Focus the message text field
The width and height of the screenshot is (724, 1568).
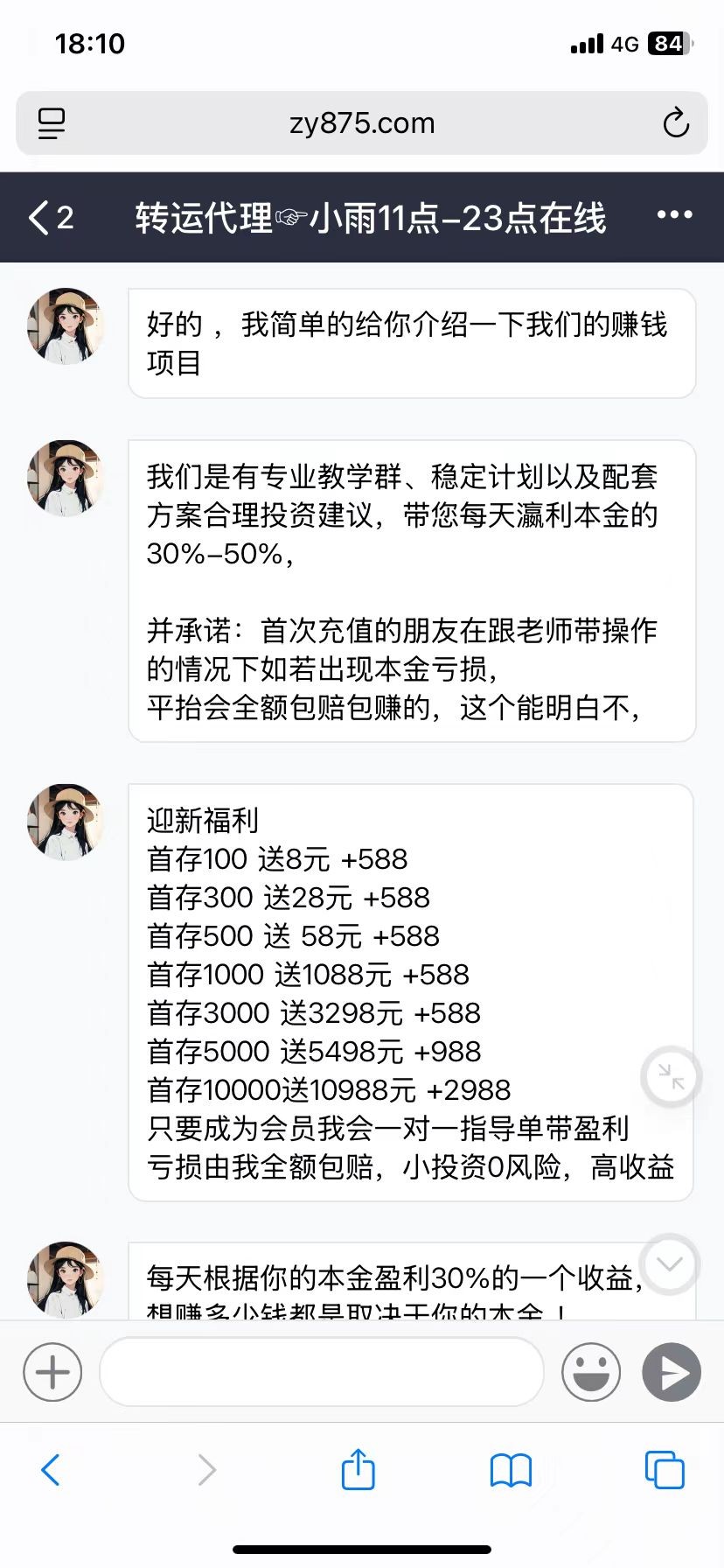tap(322, 1372)
